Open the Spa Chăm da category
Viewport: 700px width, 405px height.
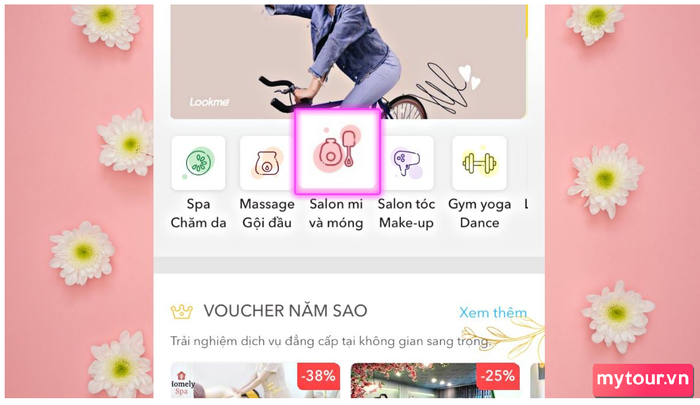(x=198, y=163)
